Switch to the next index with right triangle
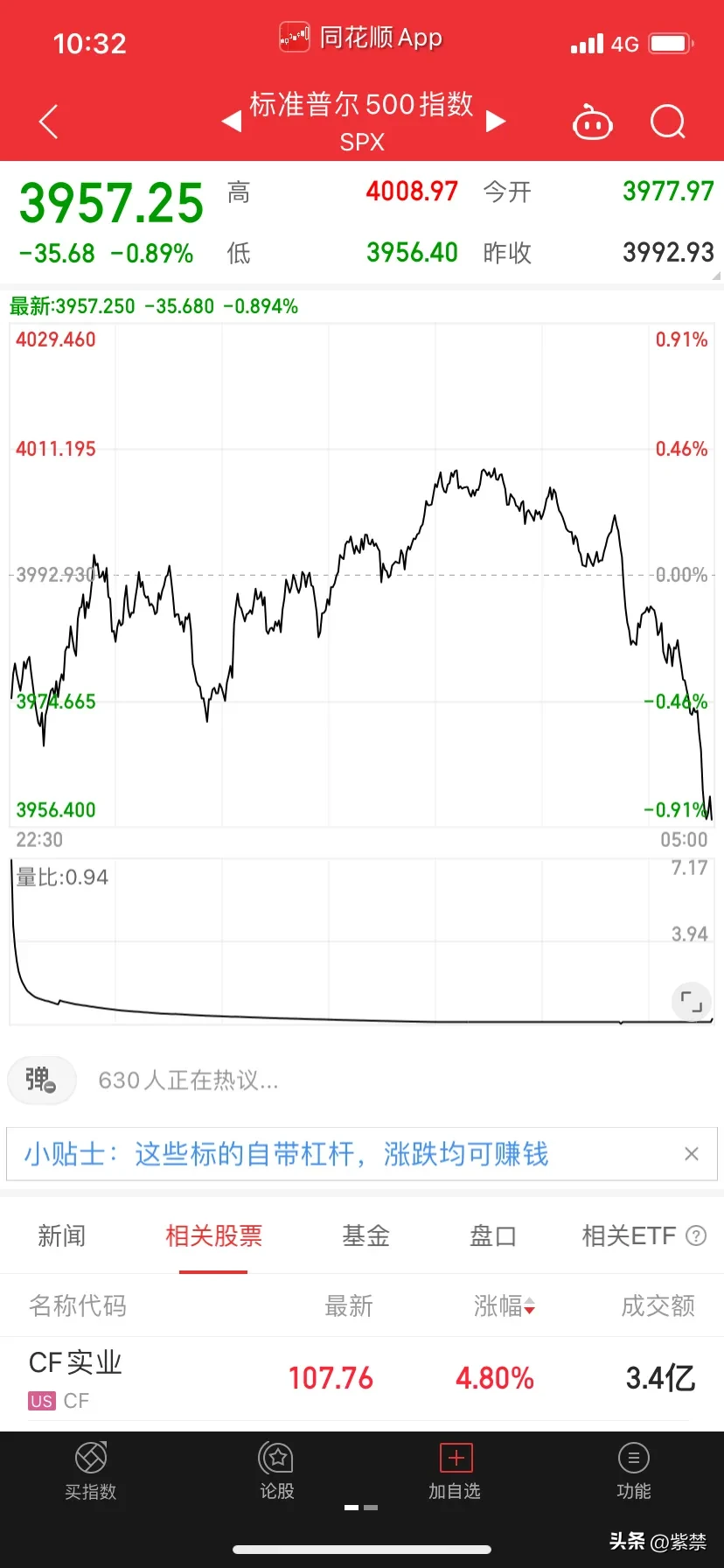This screenshot has width=724, height=1568. tap(496, 121)
